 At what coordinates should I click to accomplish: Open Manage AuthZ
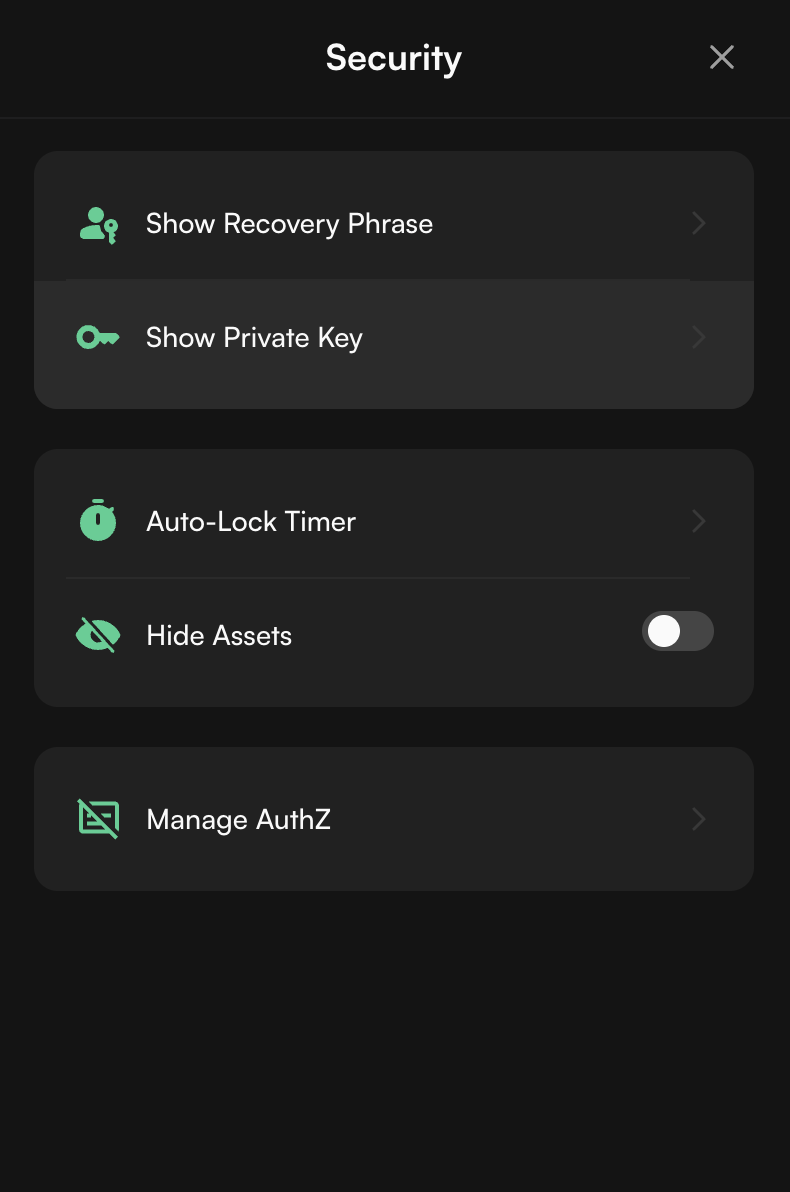click(x=393, y=820)
